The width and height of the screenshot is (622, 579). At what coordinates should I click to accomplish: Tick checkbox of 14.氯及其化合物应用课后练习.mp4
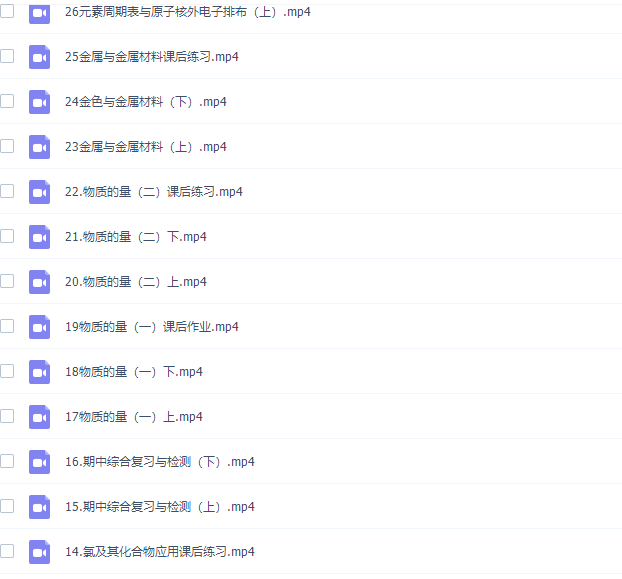pos(7,551)
